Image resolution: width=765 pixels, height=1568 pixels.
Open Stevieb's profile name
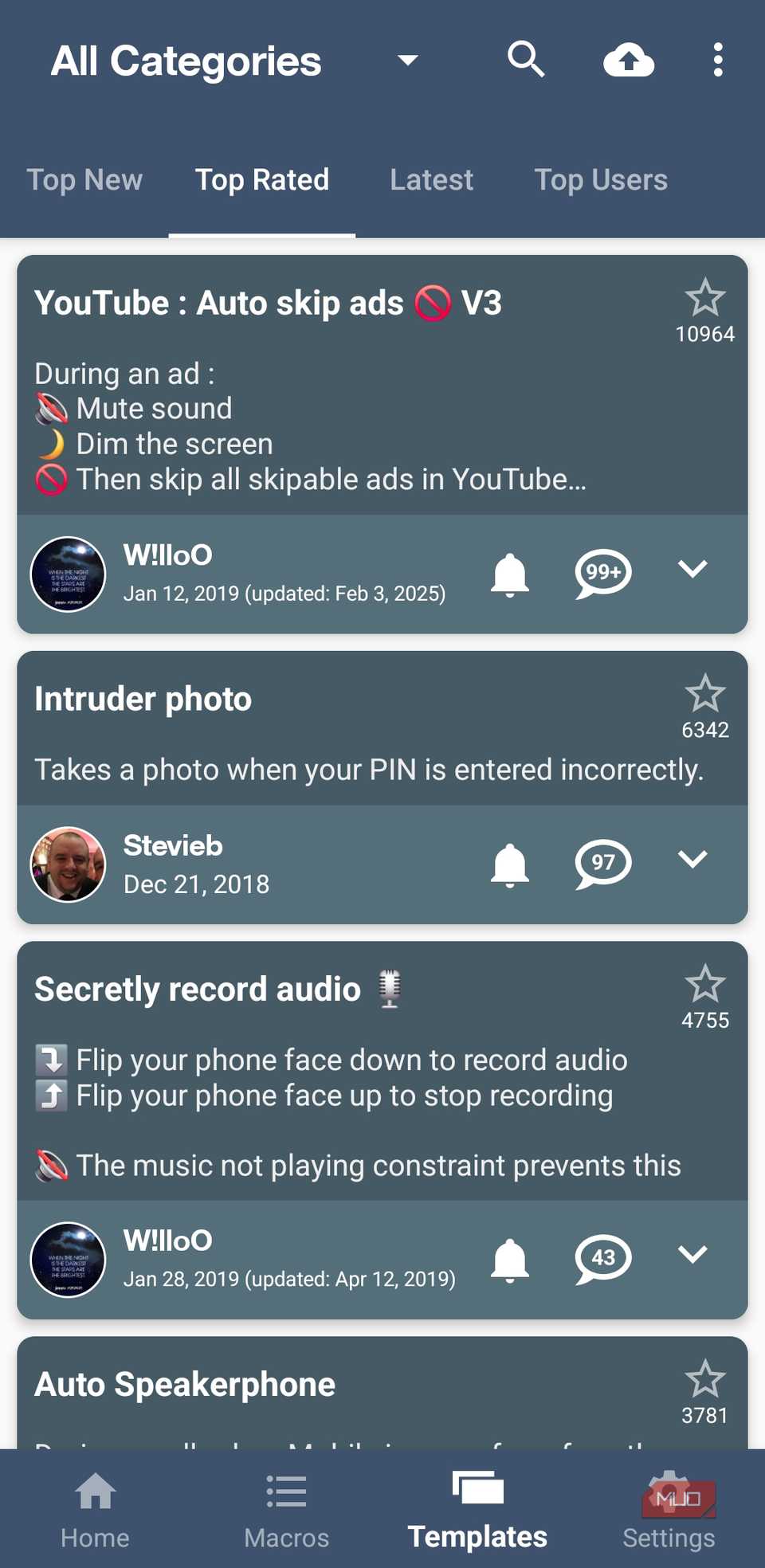pos(172,845)
